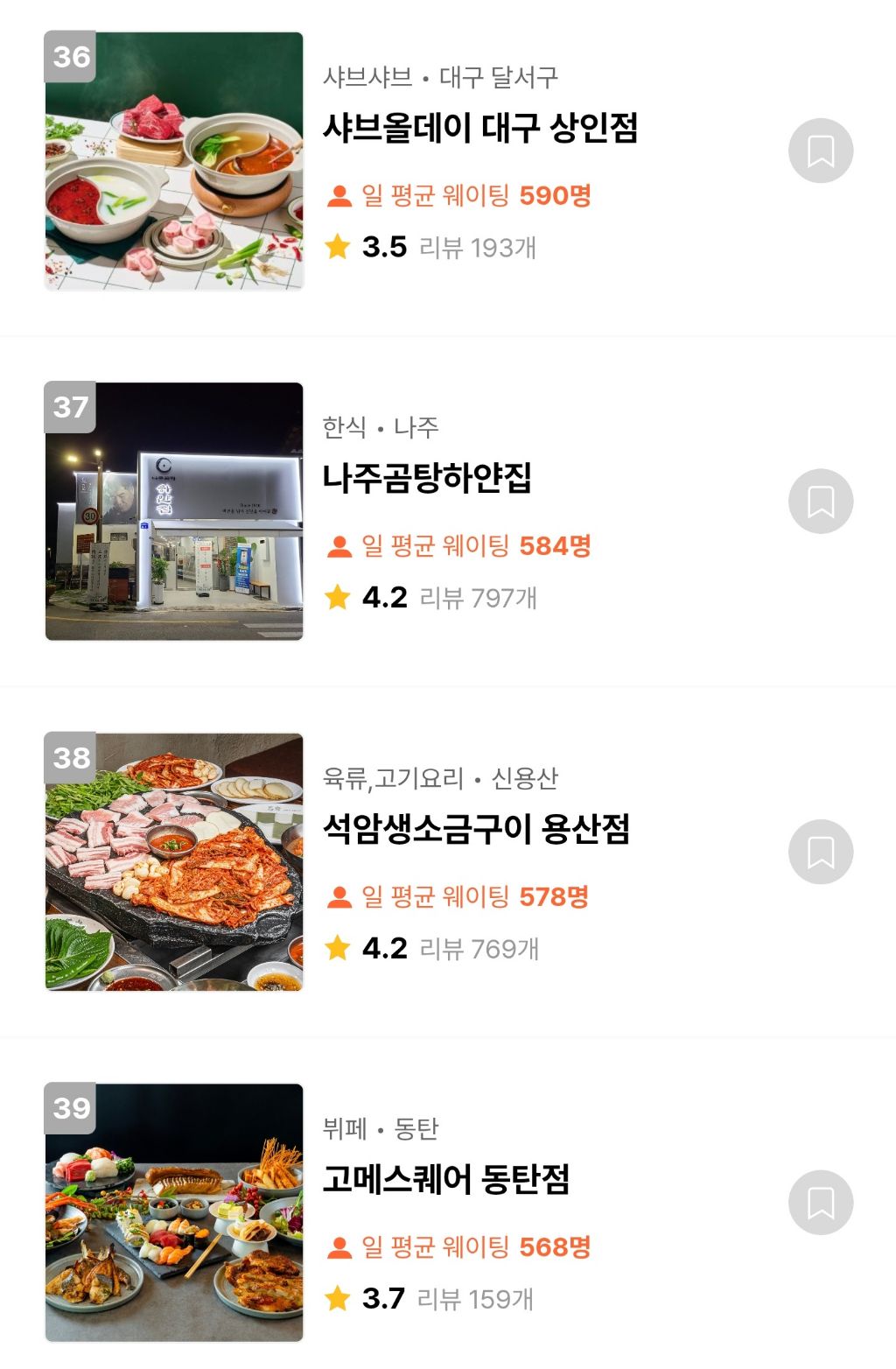This screenshot has height=1369, width=896.
Task: View details for 나주곰탕하얀집
Action: coord(427,478)
